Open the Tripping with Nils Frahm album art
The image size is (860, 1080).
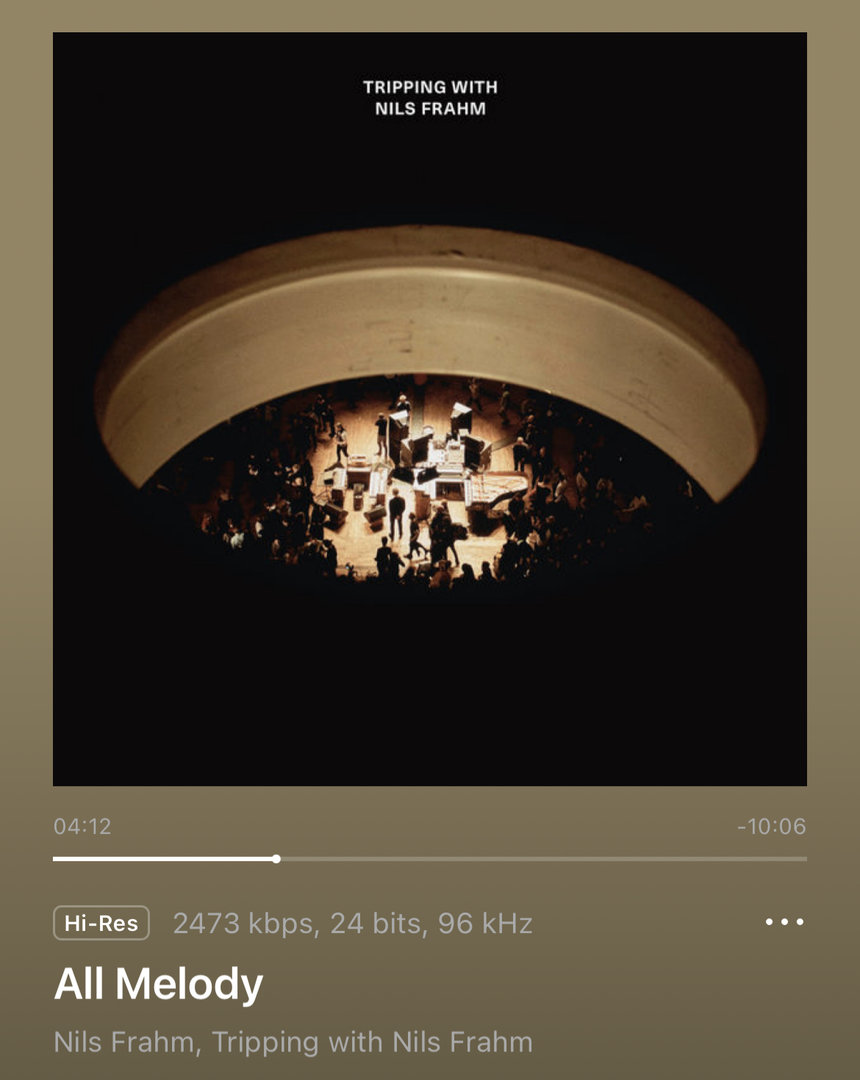(430, 409)
